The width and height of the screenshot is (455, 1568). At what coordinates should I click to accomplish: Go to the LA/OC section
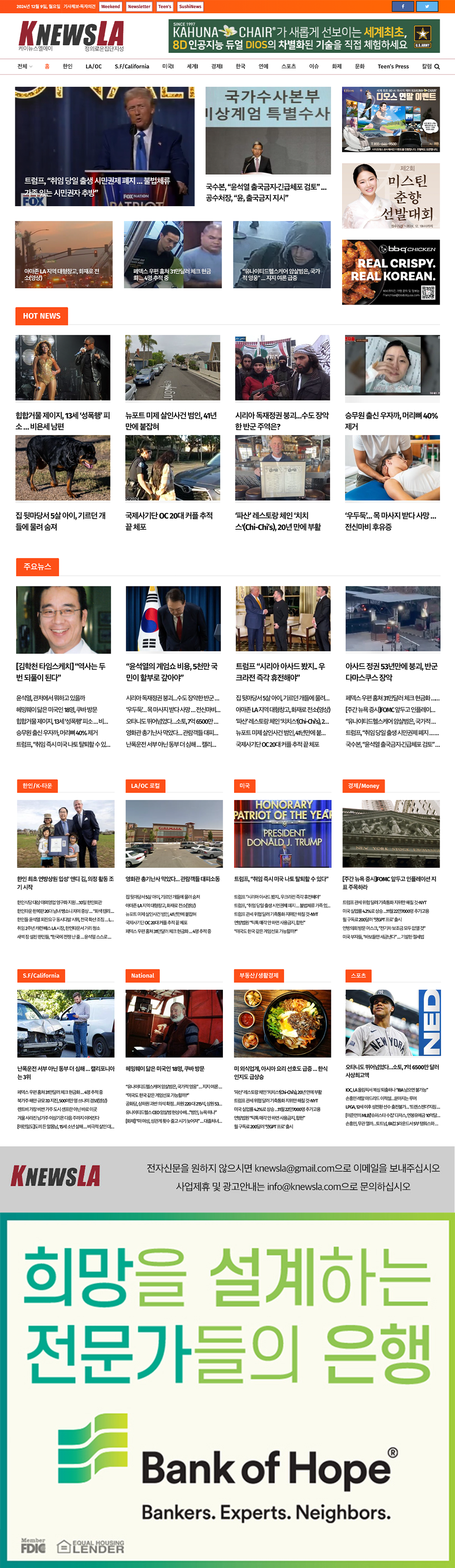pyautogui.click(x=93, y=66)
